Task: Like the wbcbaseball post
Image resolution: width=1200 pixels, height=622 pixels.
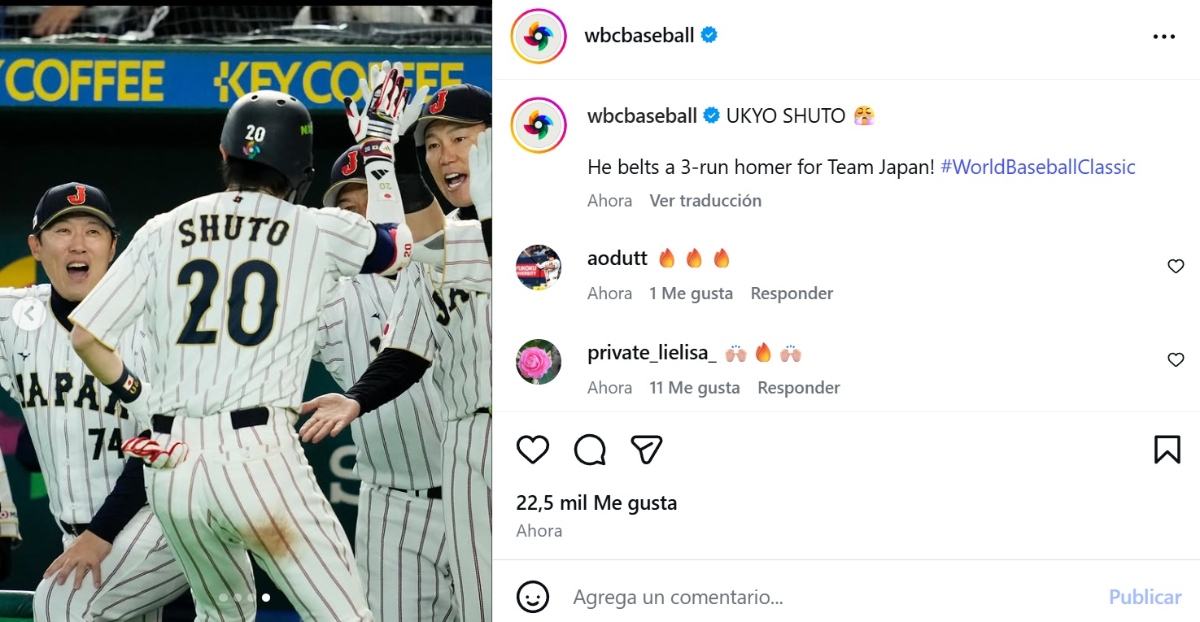Action: (533, 450)
